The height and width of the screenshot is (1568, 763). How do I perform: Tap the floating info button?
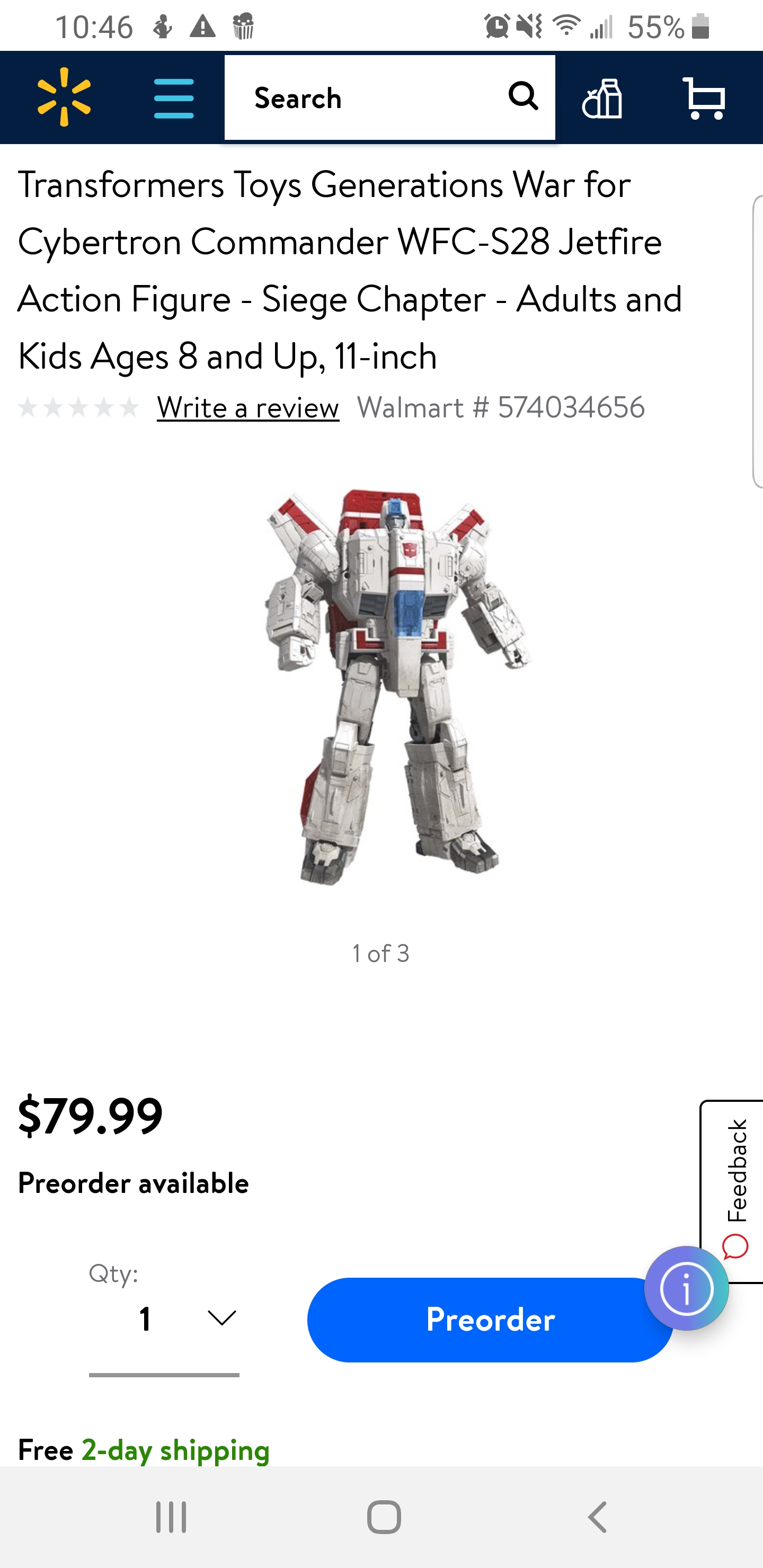686,1288
